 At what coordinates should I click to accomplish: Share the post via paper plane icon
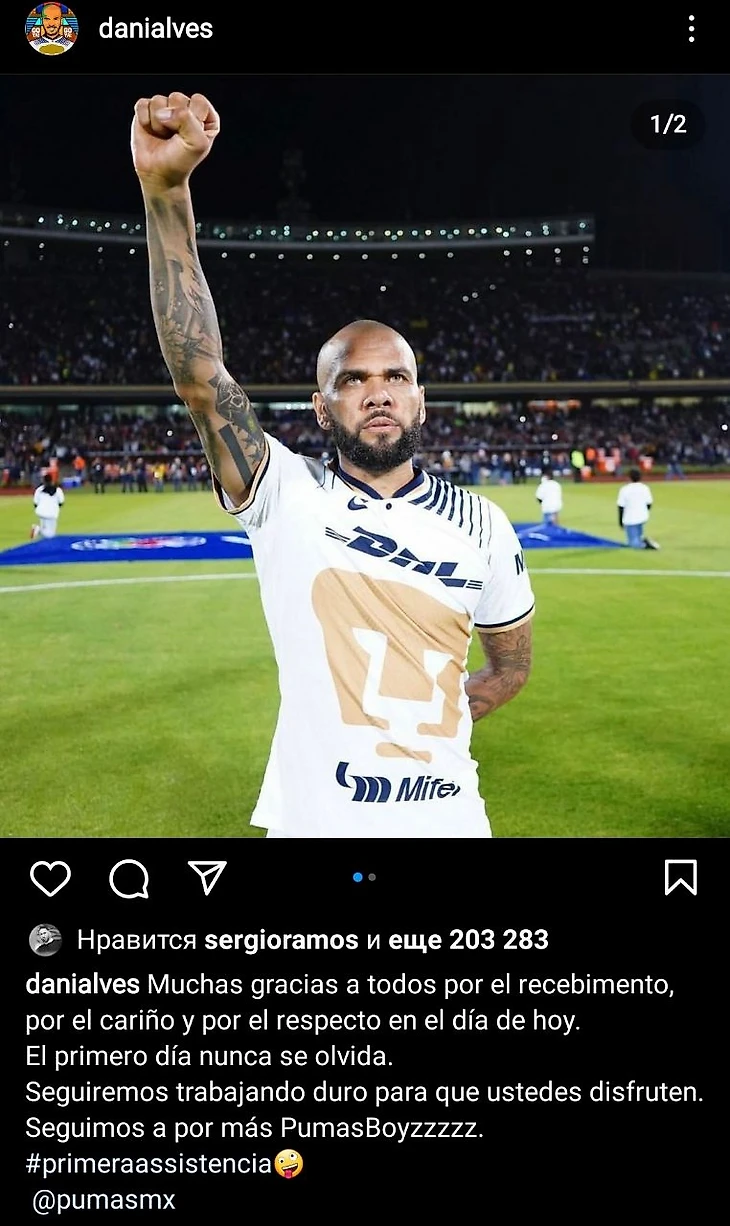207,877
